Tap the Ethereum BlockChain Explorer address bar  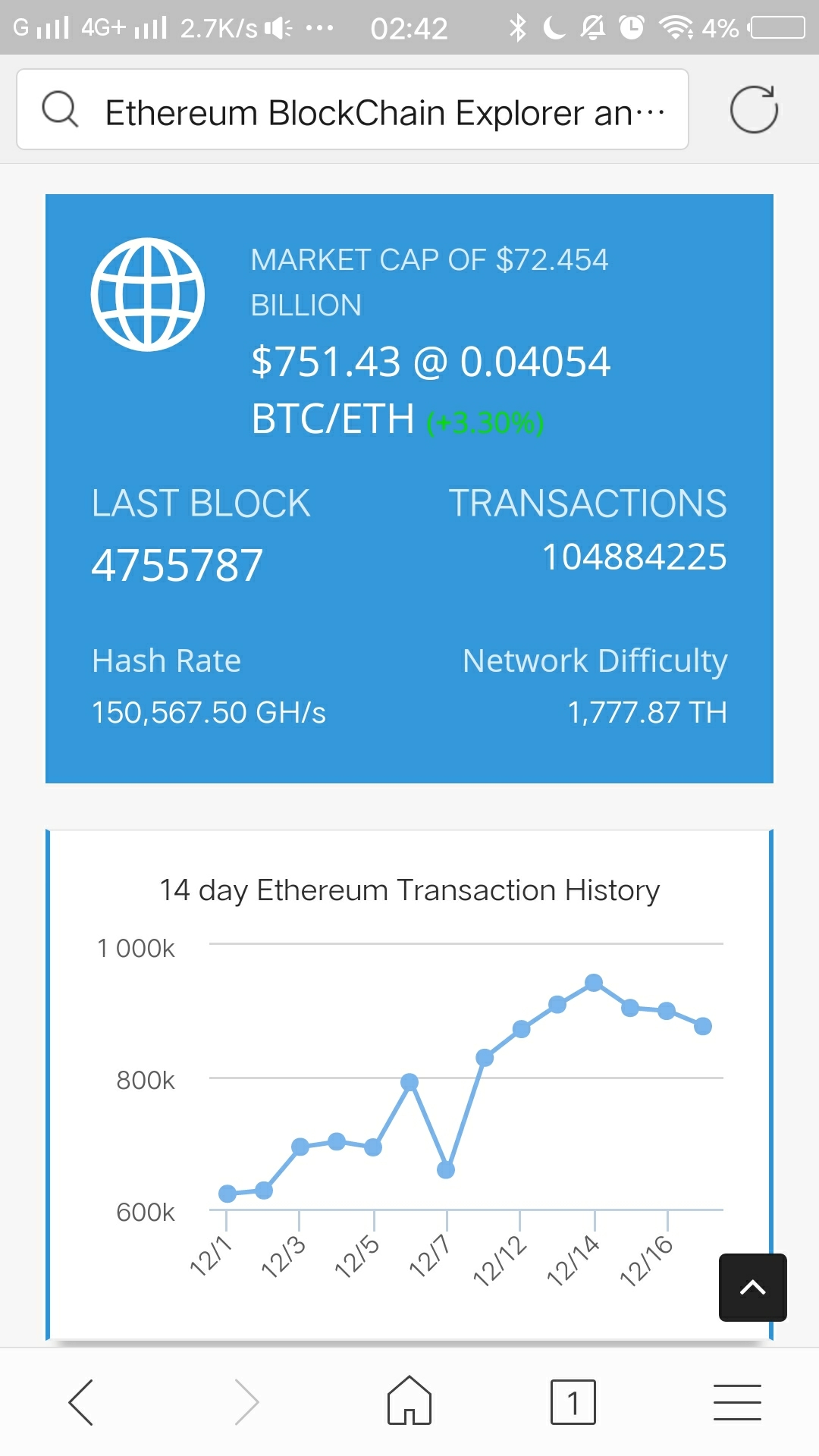click(x=353, y=109)
